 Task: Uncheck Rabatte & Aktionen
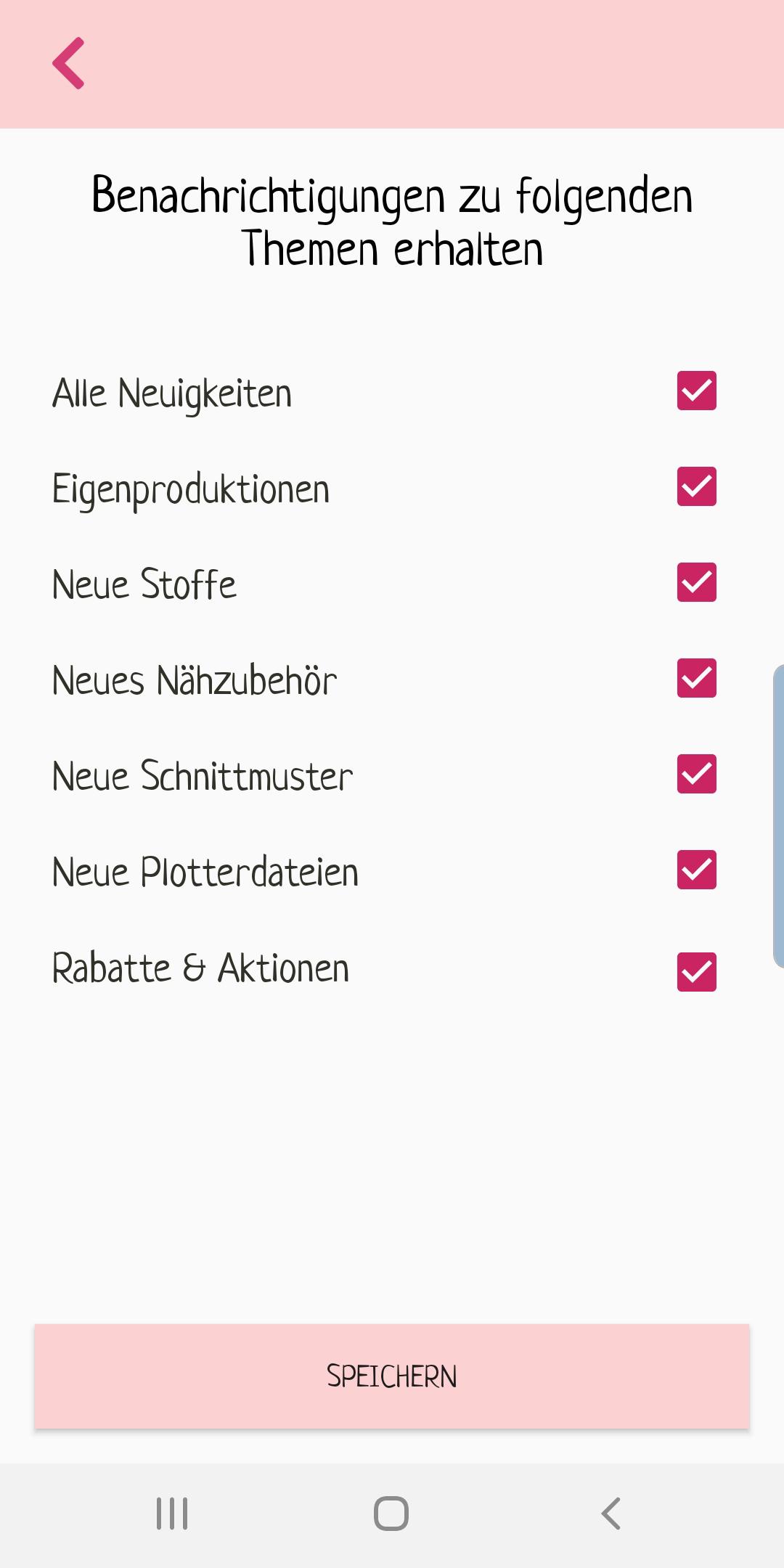(696, 972)
